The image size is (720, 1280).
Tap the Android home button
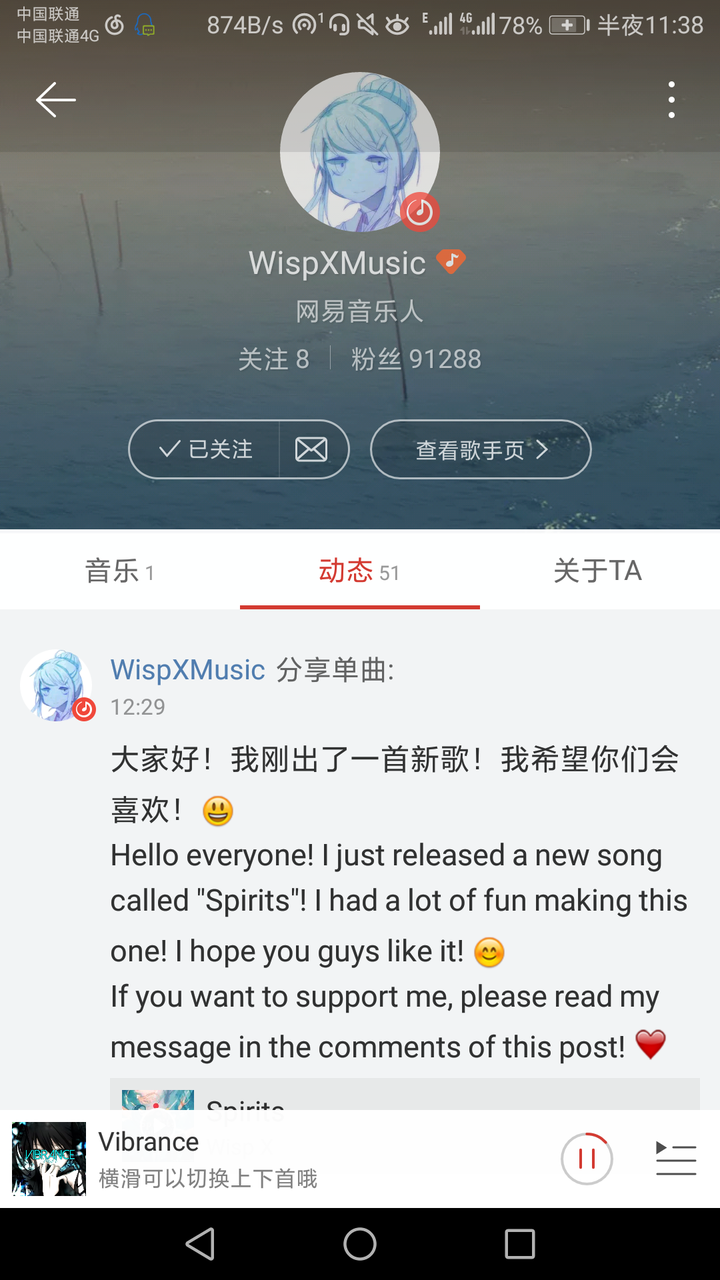point(360,1244)
